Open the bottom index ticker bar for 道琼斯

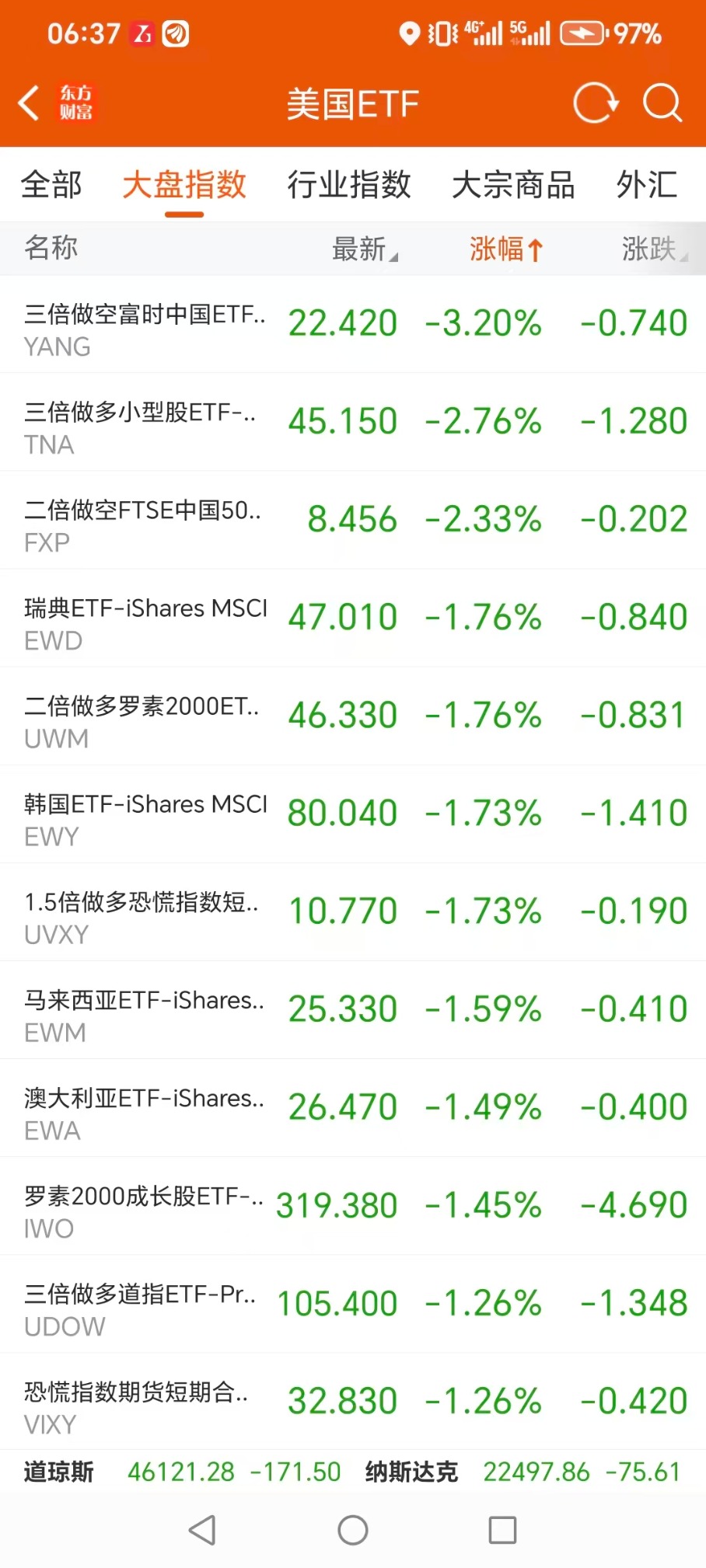[x=183, y=1472]
